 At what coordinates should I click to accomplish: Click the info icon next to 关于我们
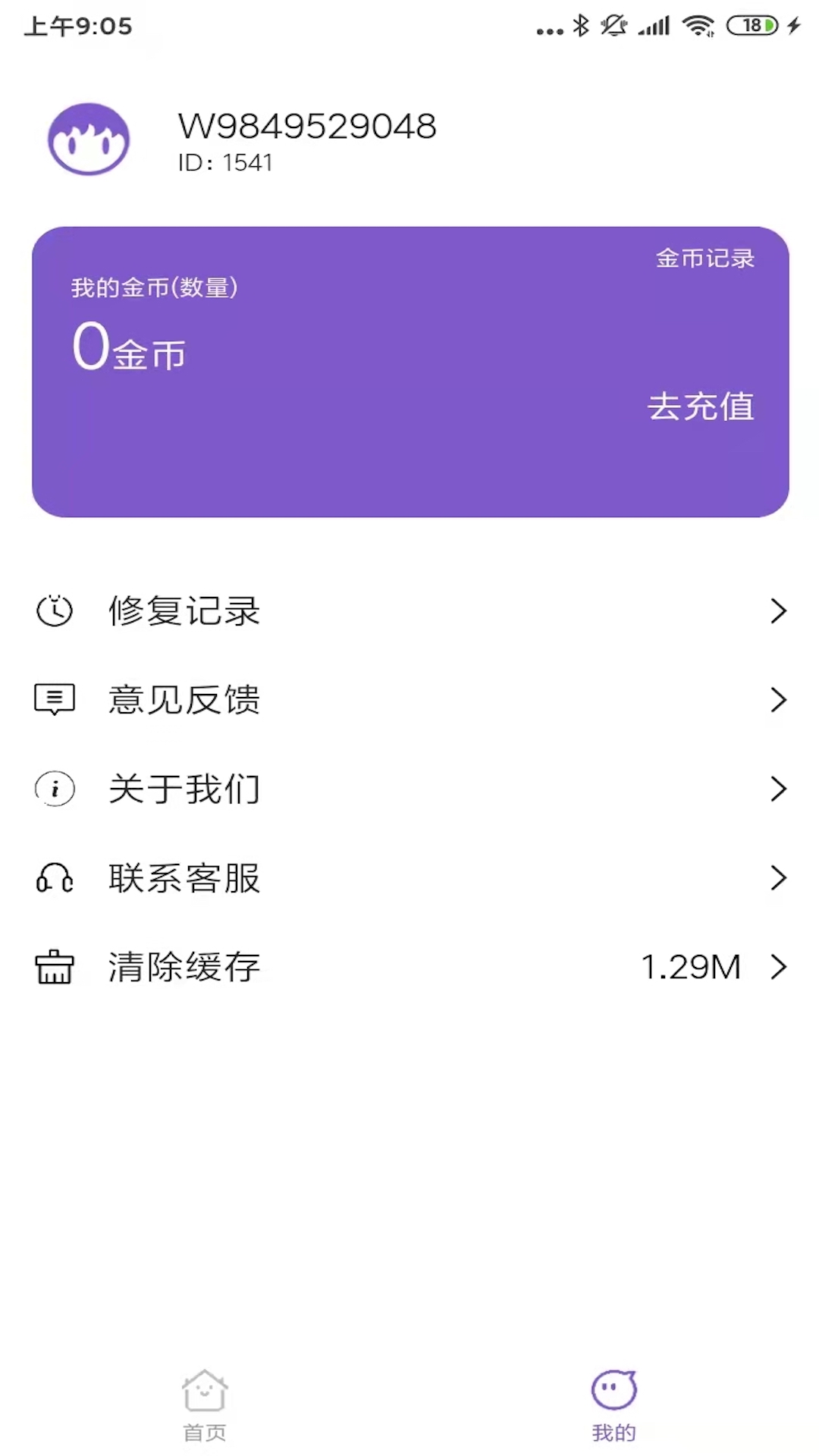54,789
